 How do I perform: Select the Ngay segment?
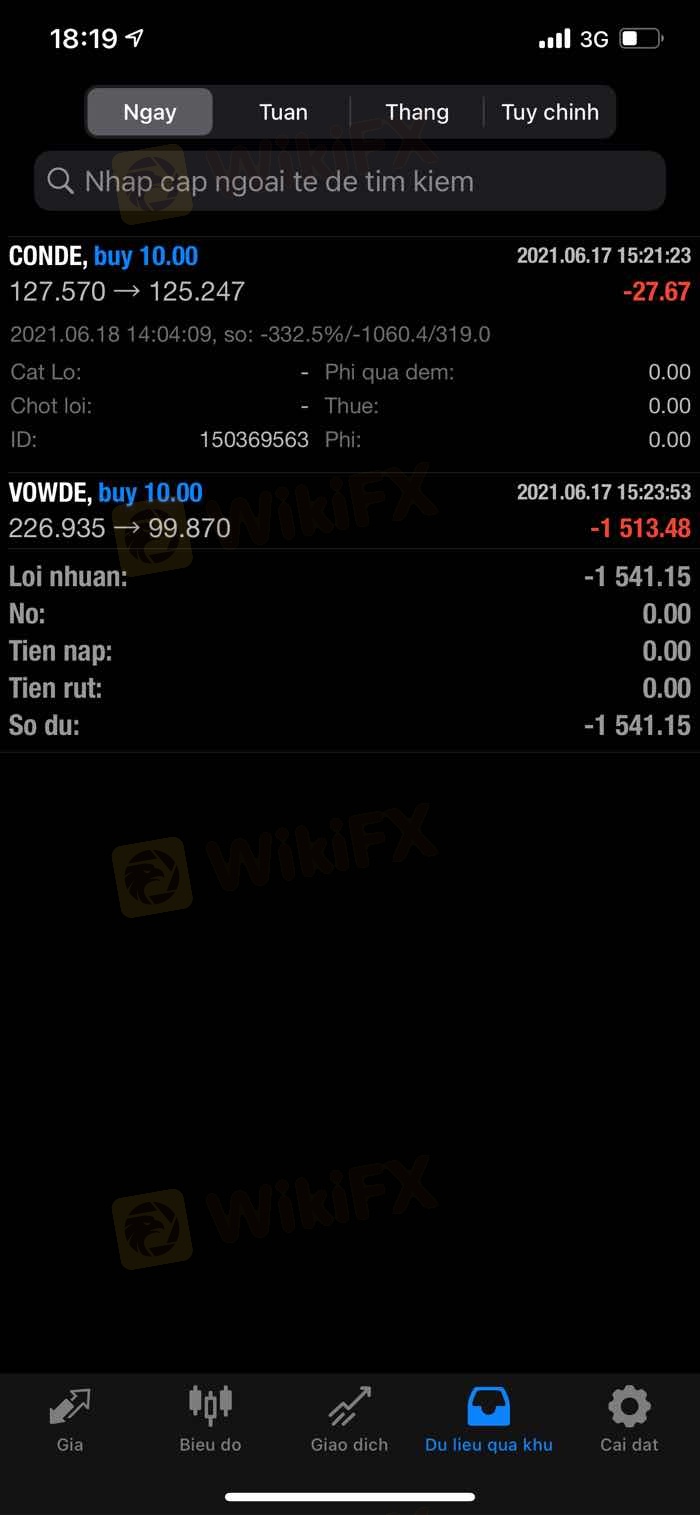150,112
